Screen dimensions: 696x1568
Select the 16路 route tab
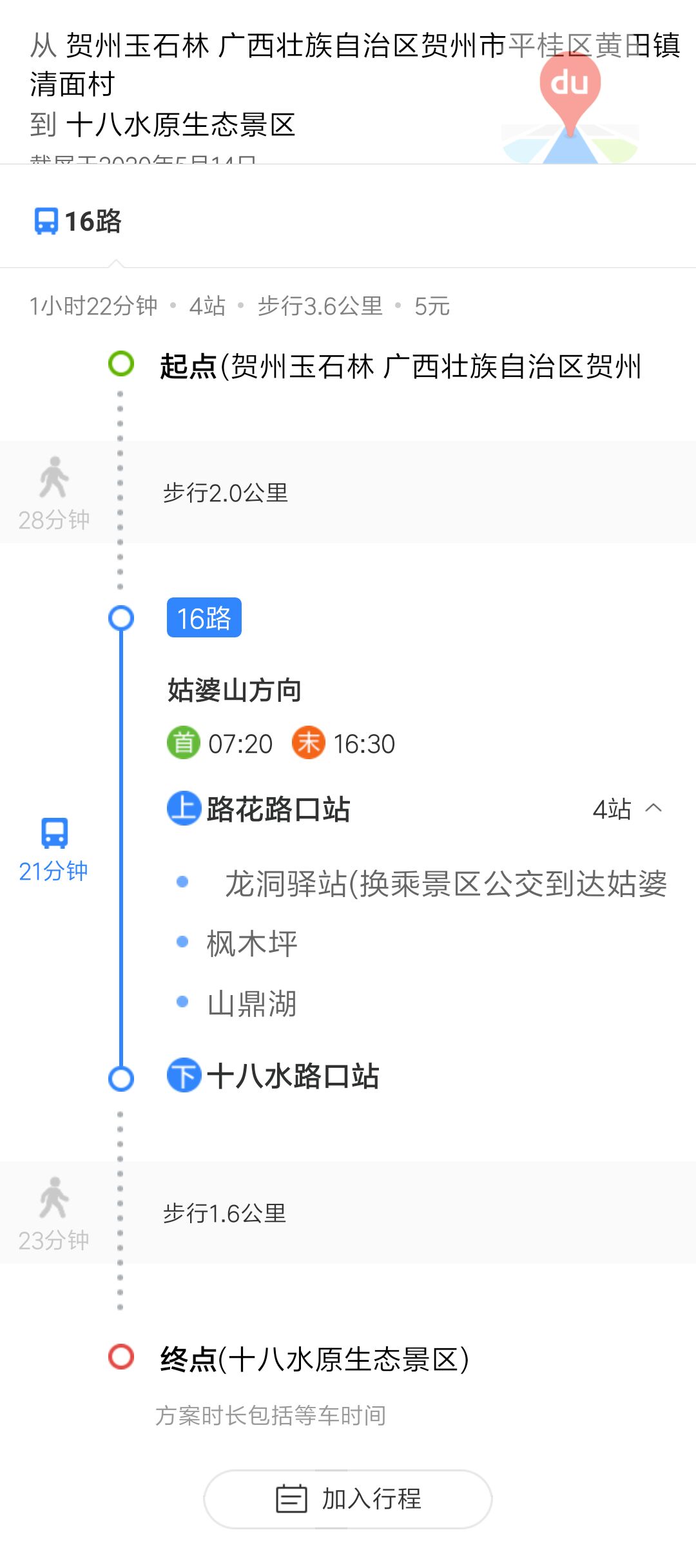tap(79, 221)
